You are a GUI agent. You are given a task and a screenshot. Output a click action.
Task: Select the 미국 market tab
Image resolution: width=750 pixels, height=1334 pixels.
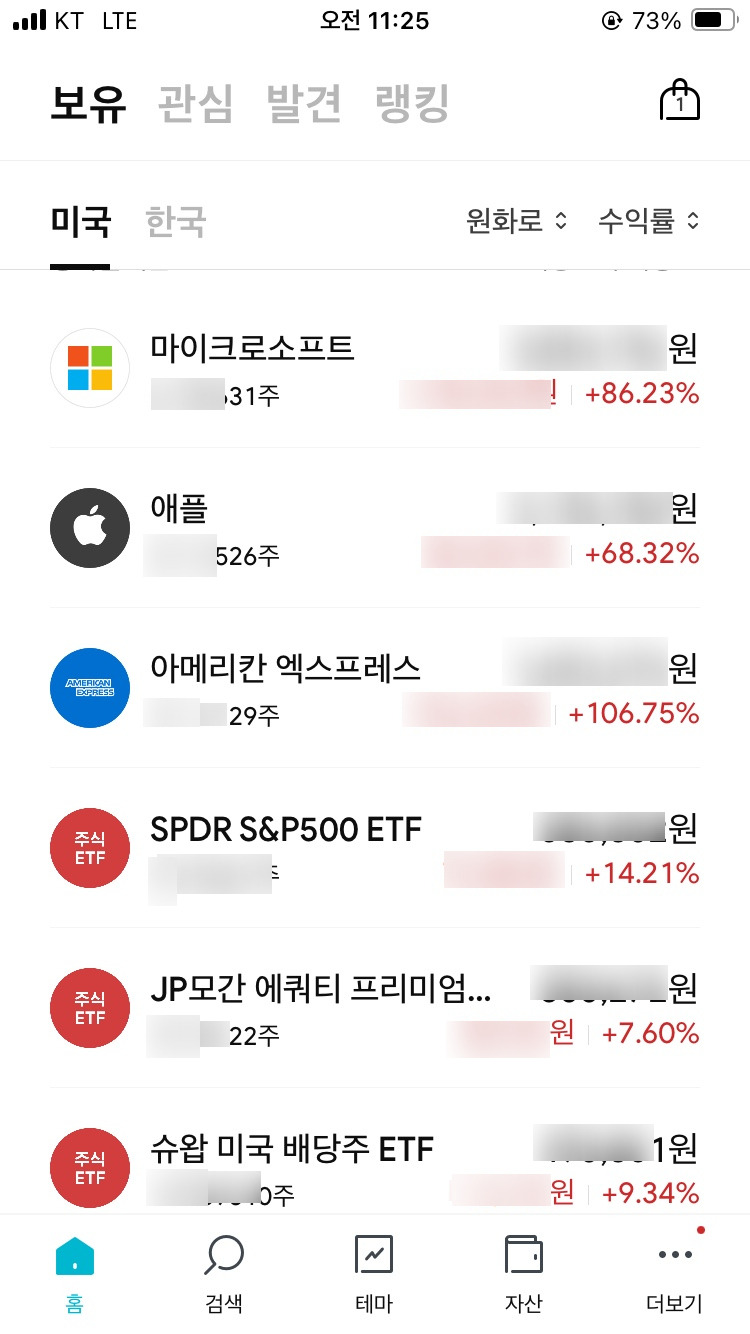[80, 221]
